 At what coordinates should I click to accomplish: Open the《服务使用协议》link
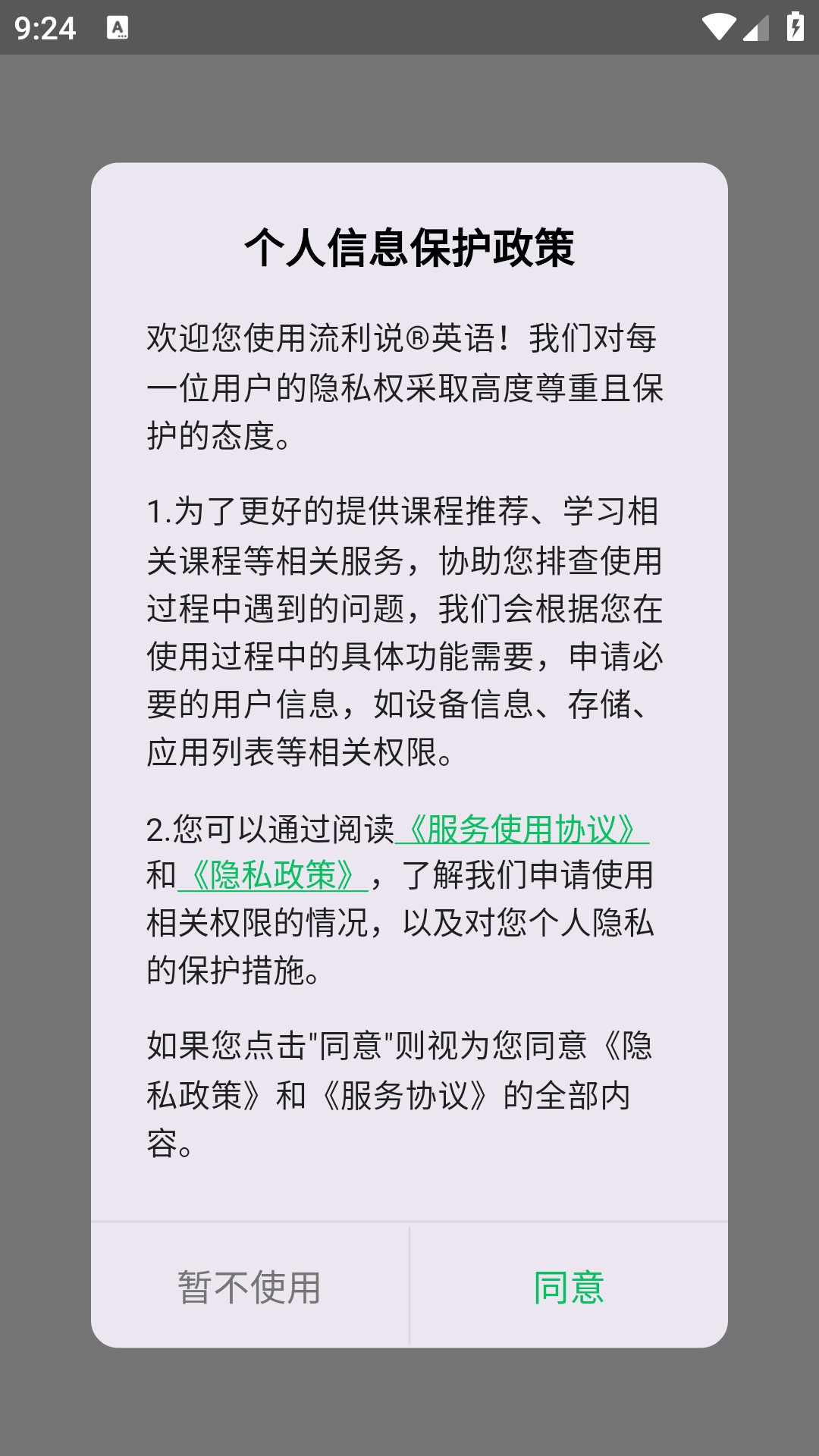point(522,829)
